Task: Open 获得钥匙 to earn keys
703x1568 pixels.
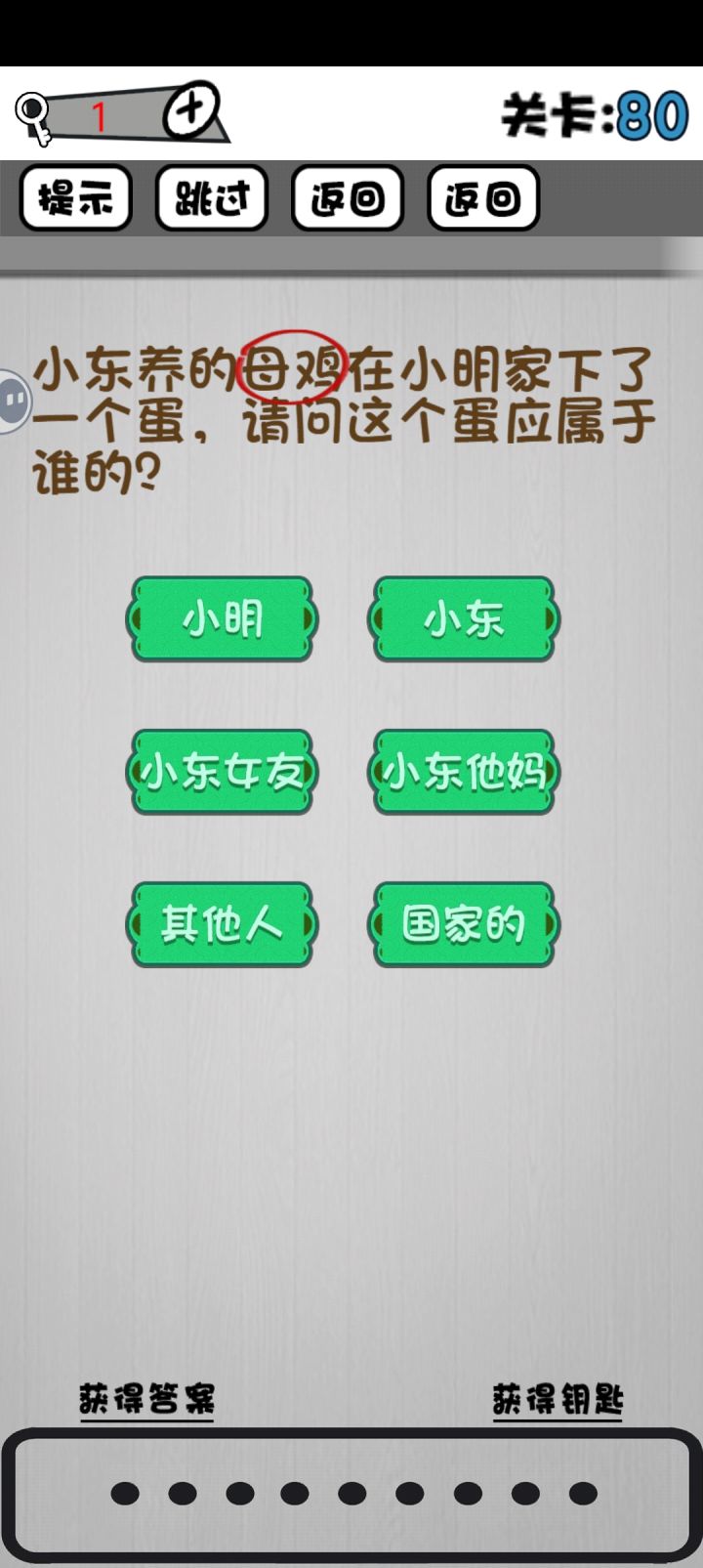Action: click(557, 1399)
